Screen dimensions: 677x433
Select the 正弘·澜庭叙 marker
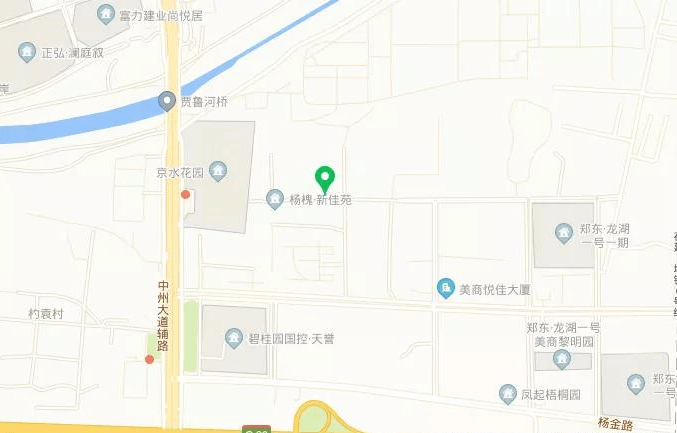click(27, 52)
